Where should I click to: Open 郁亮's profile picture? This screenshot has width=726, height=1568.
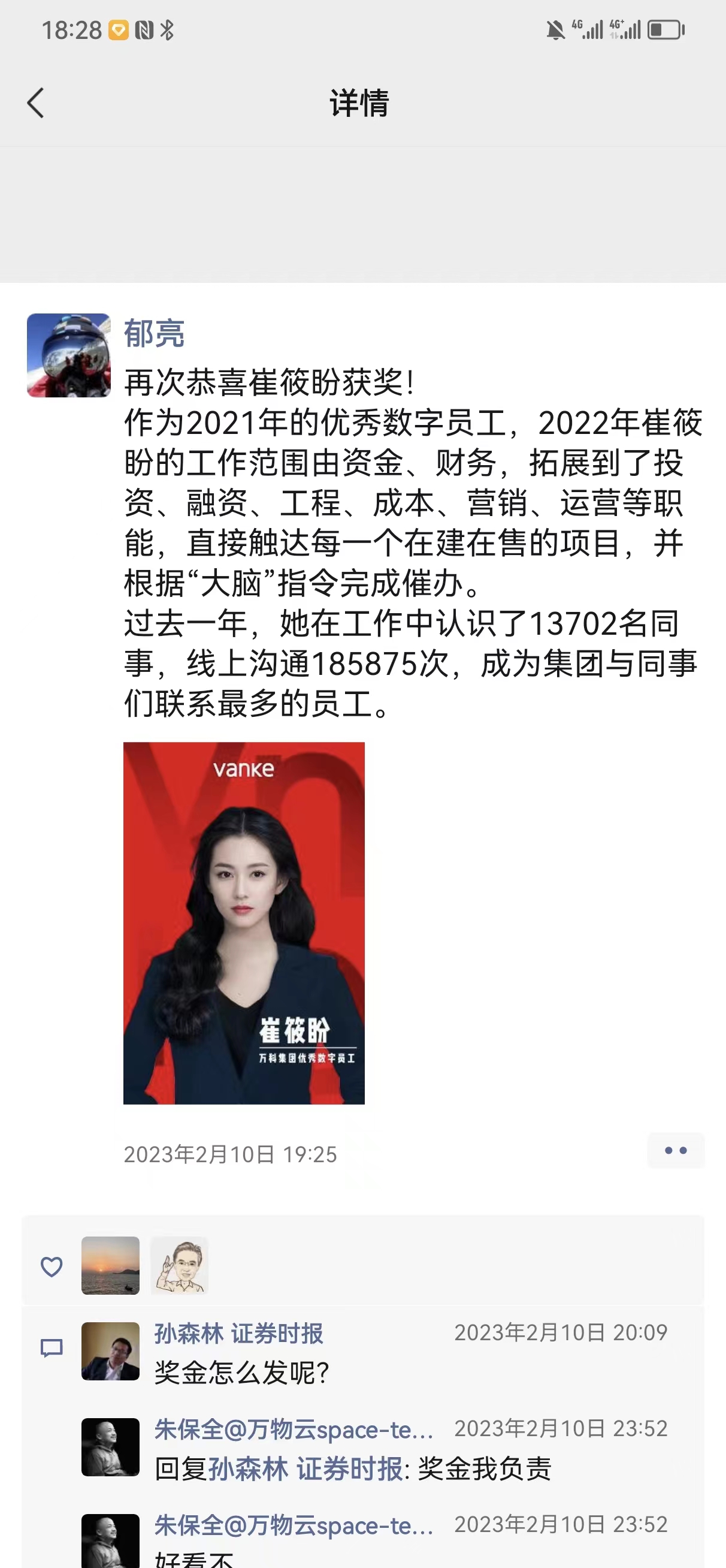tap(69, 355)
